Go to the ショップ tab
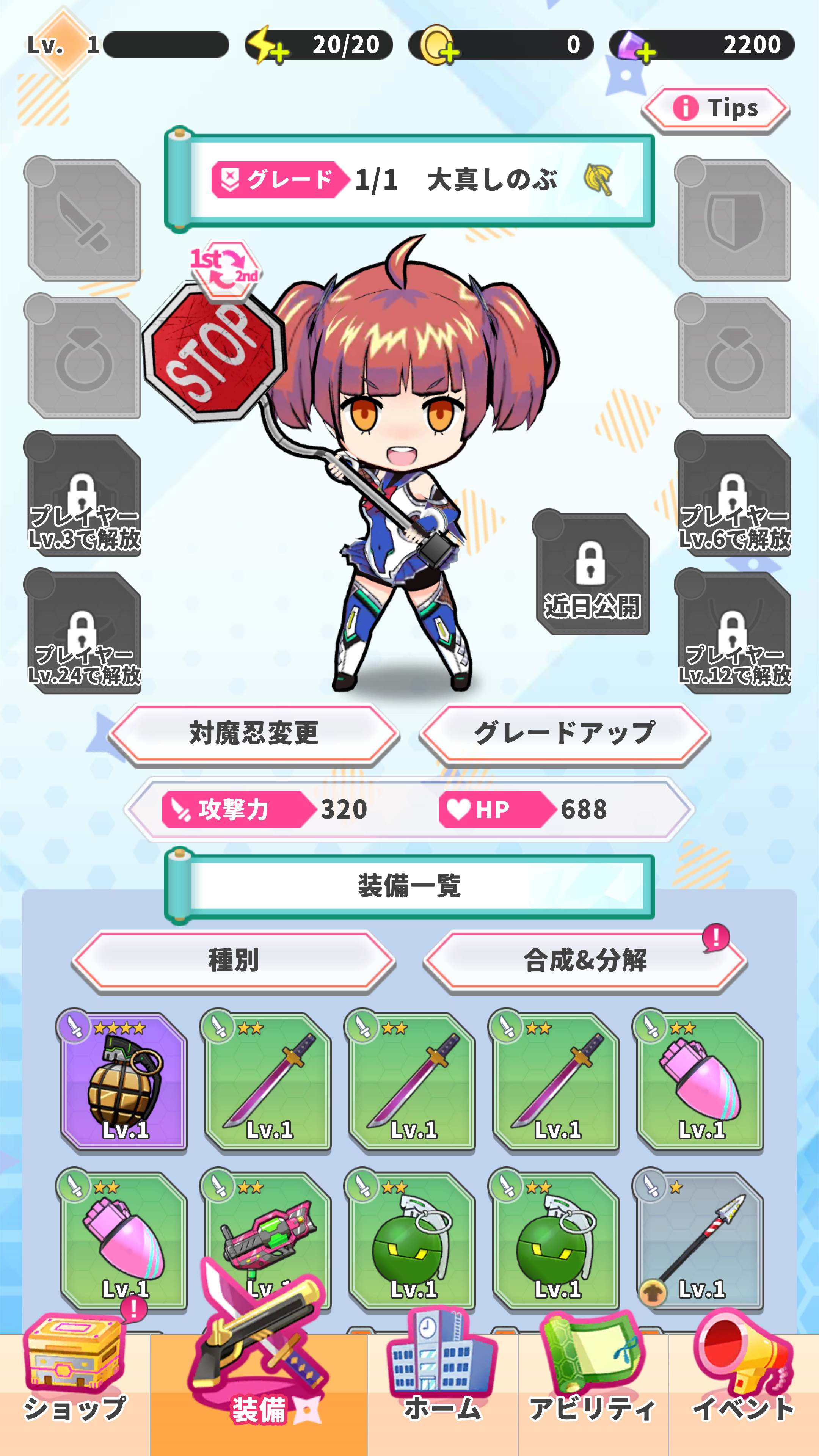The height and width of the screenshot is (1456, 819). tap(75, 1385)
